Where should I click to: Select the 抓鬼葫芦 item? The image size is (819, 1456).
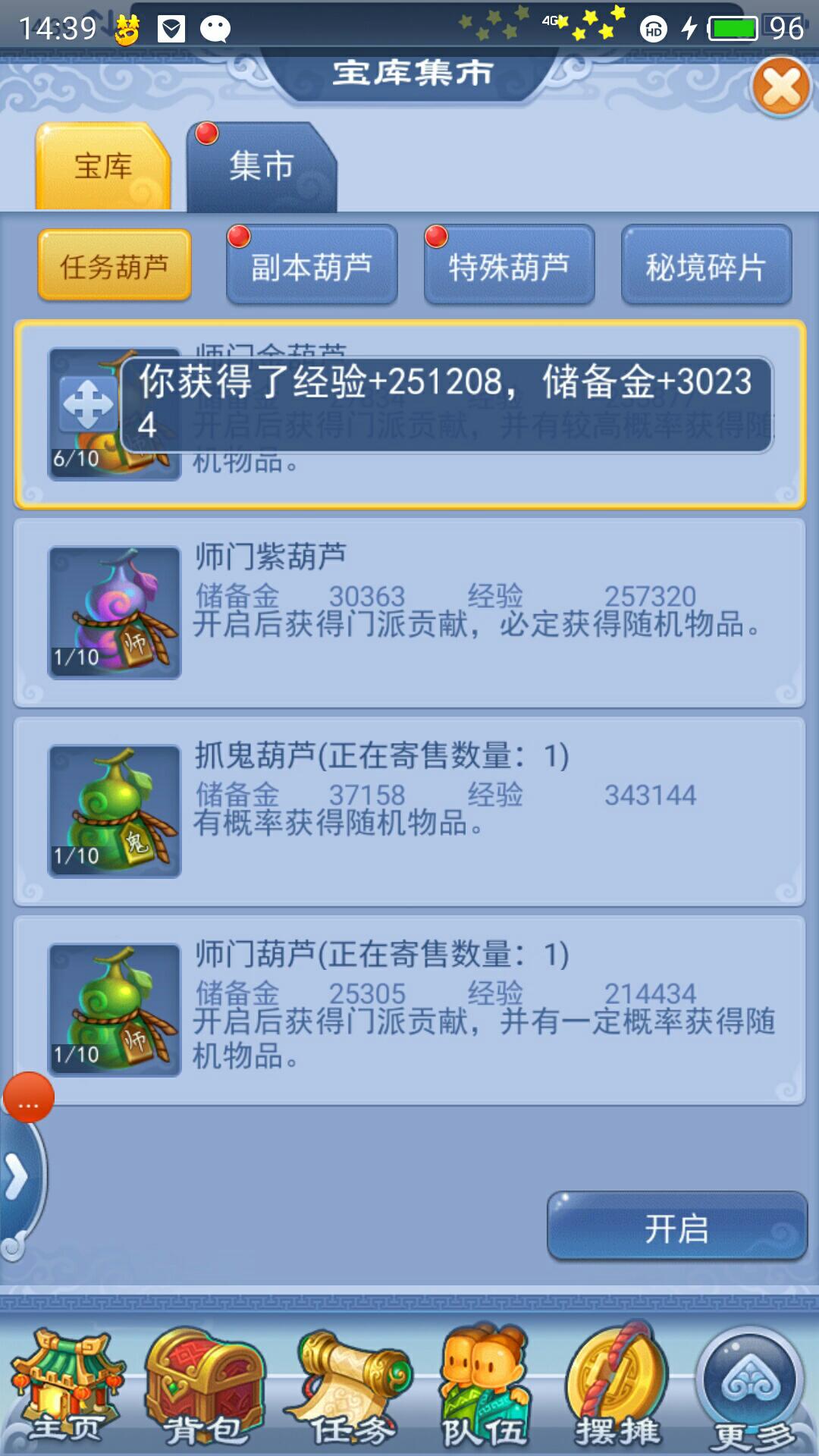(409, 811)
